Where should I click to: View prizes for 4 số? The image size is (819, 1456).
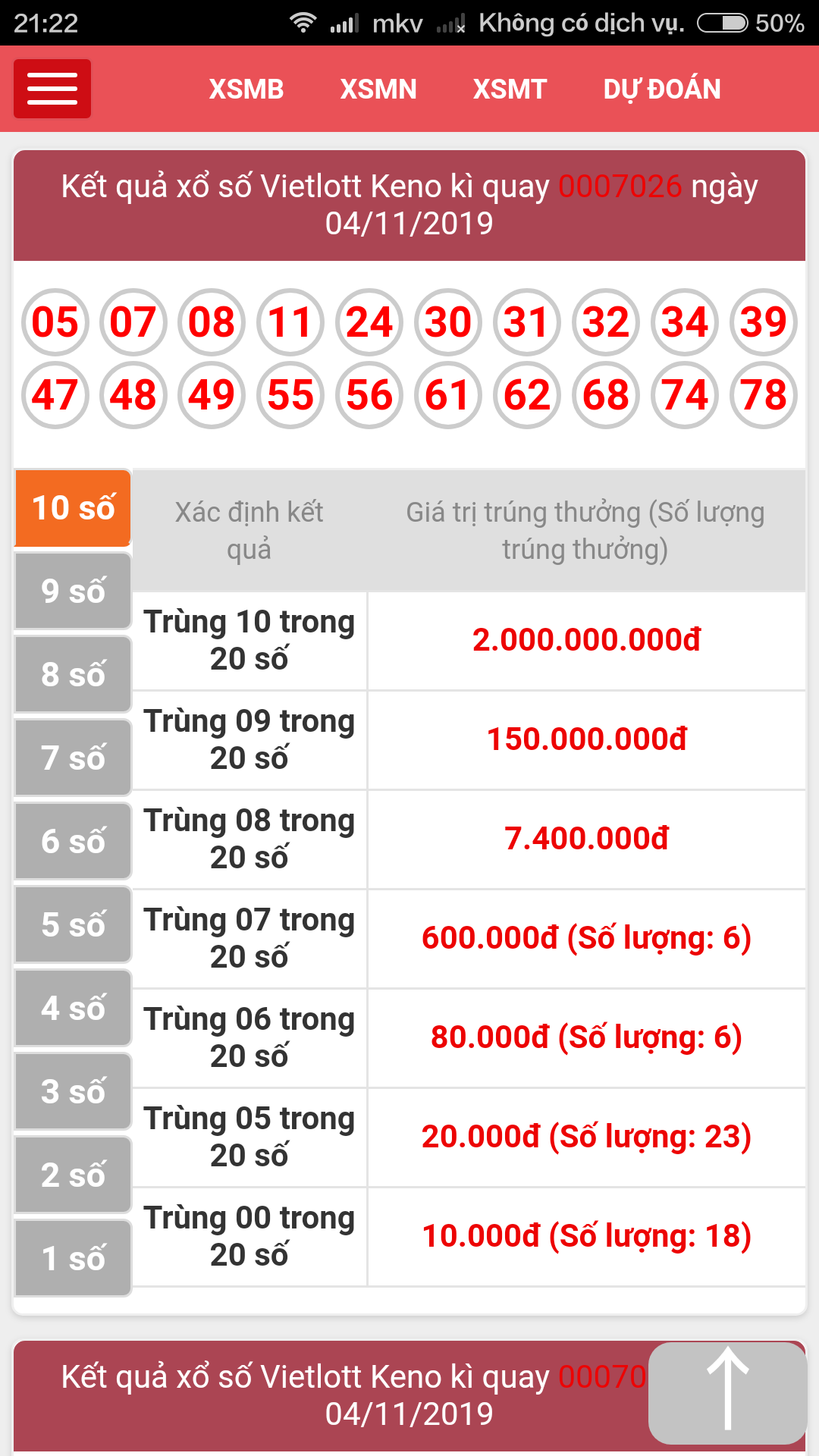(73, 1009)
